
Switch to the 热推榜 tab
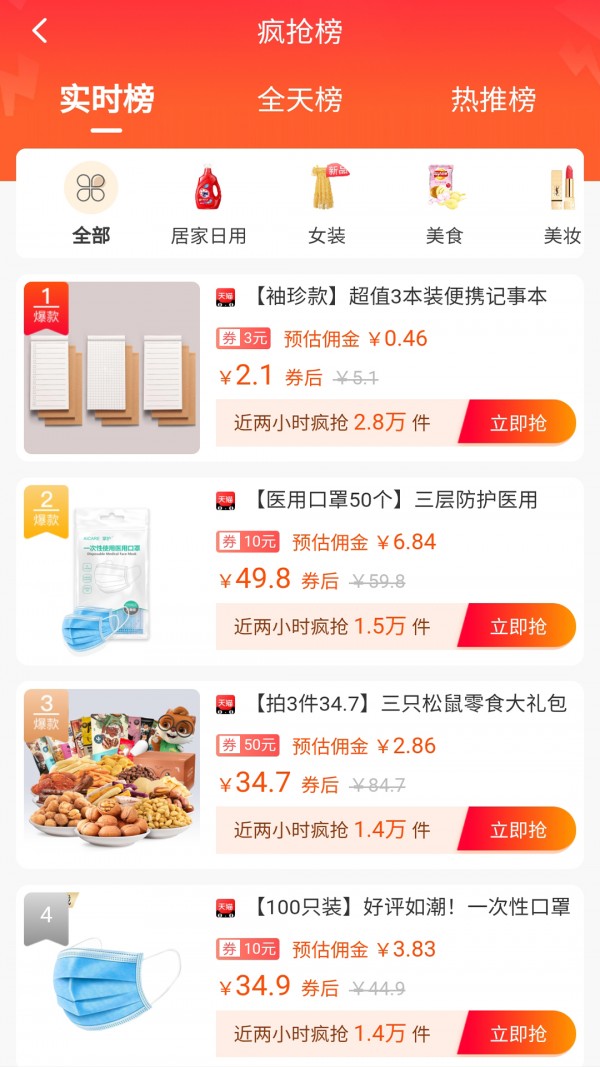coord(493,100)
